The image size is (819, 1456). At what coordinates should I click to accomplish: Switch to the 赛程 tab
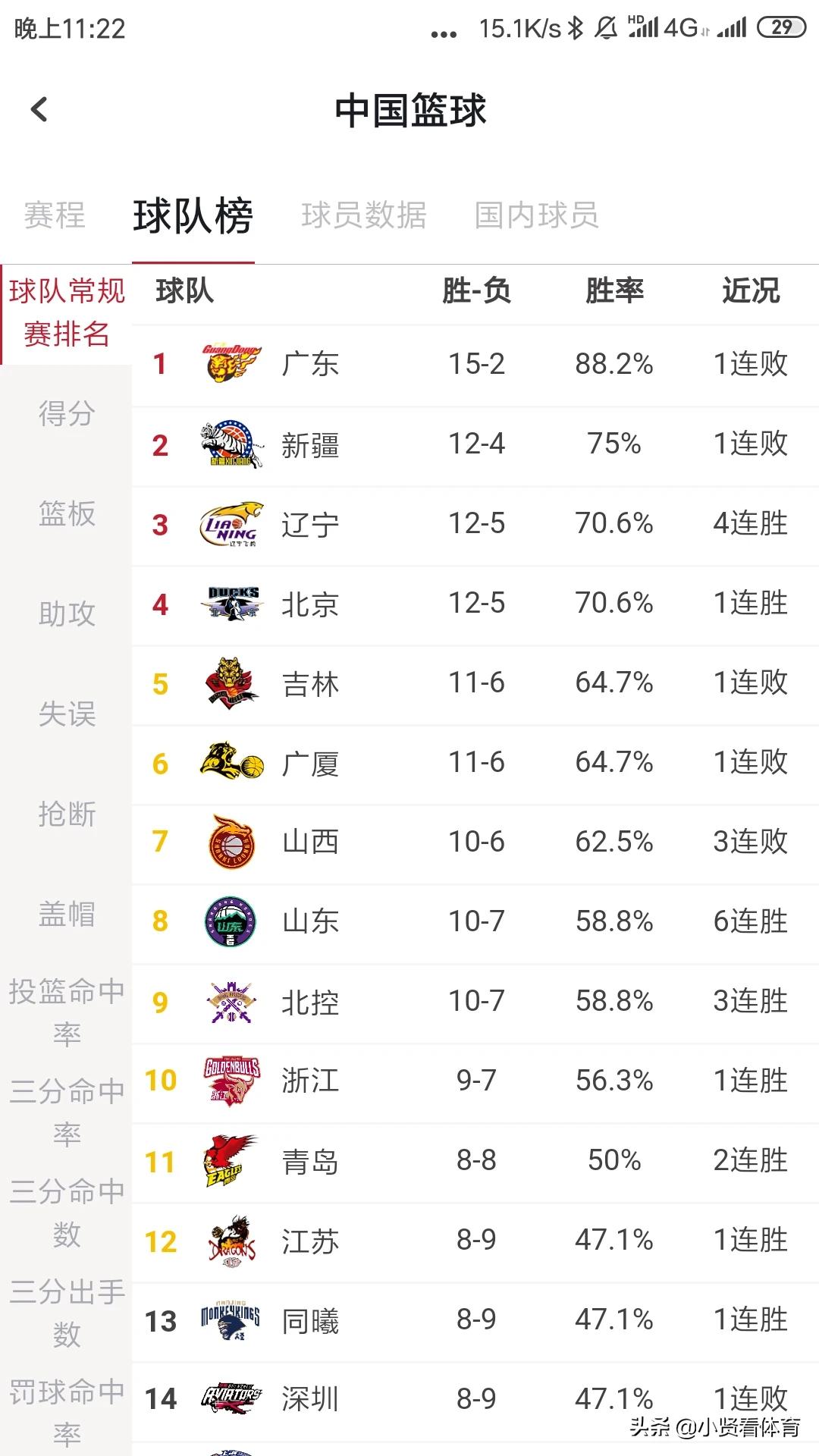[55, 215]
